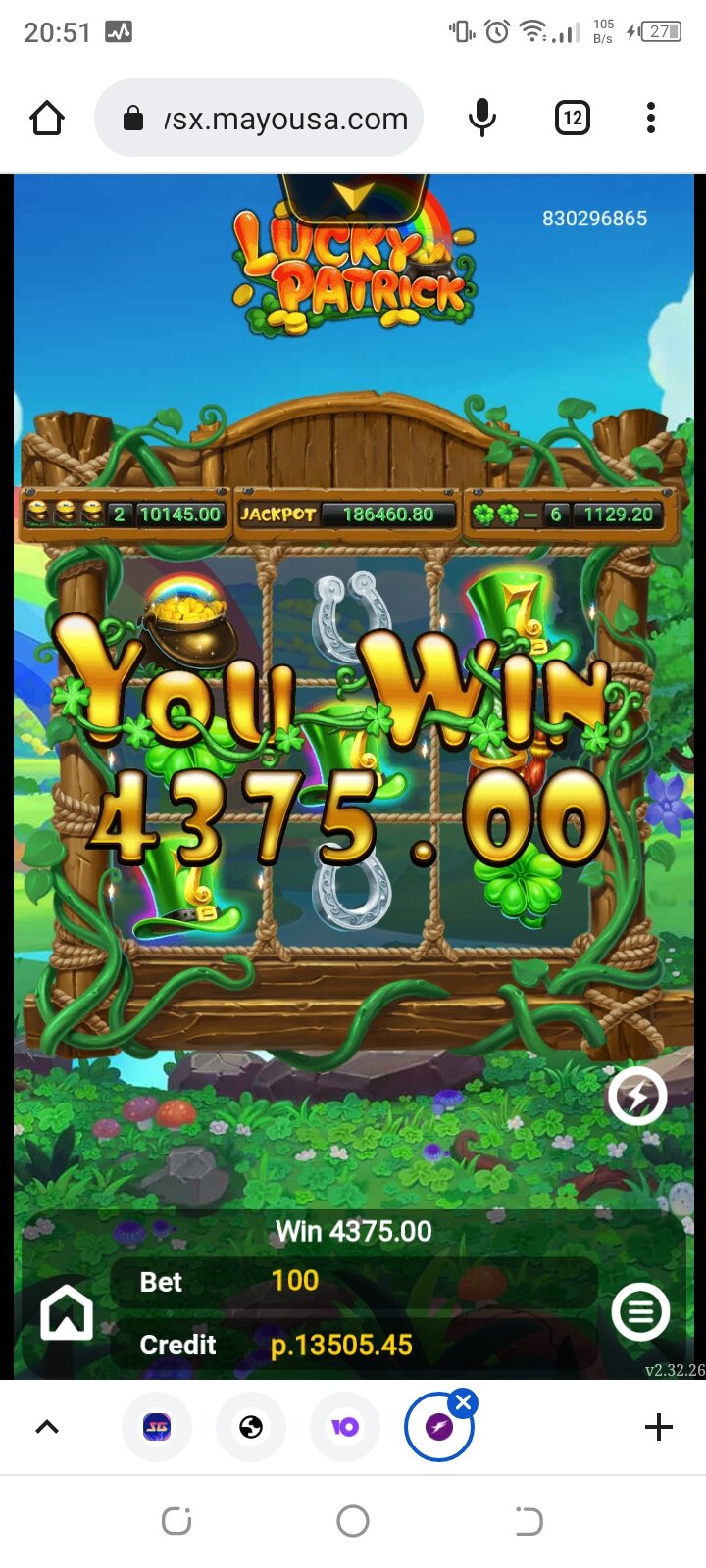
Task: Open the game menu with the three lines
Action: point(640,1311)
